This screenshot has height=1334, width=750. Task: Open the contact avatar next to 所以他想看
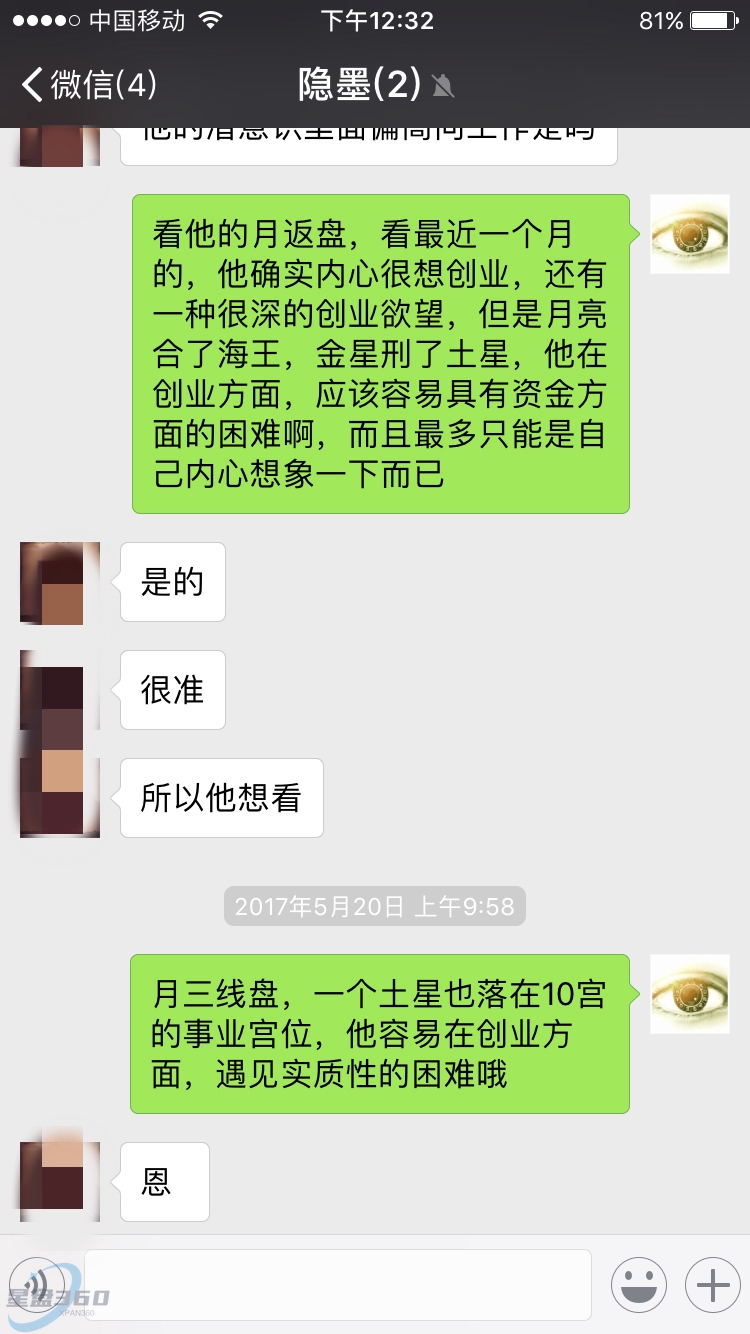60,797
